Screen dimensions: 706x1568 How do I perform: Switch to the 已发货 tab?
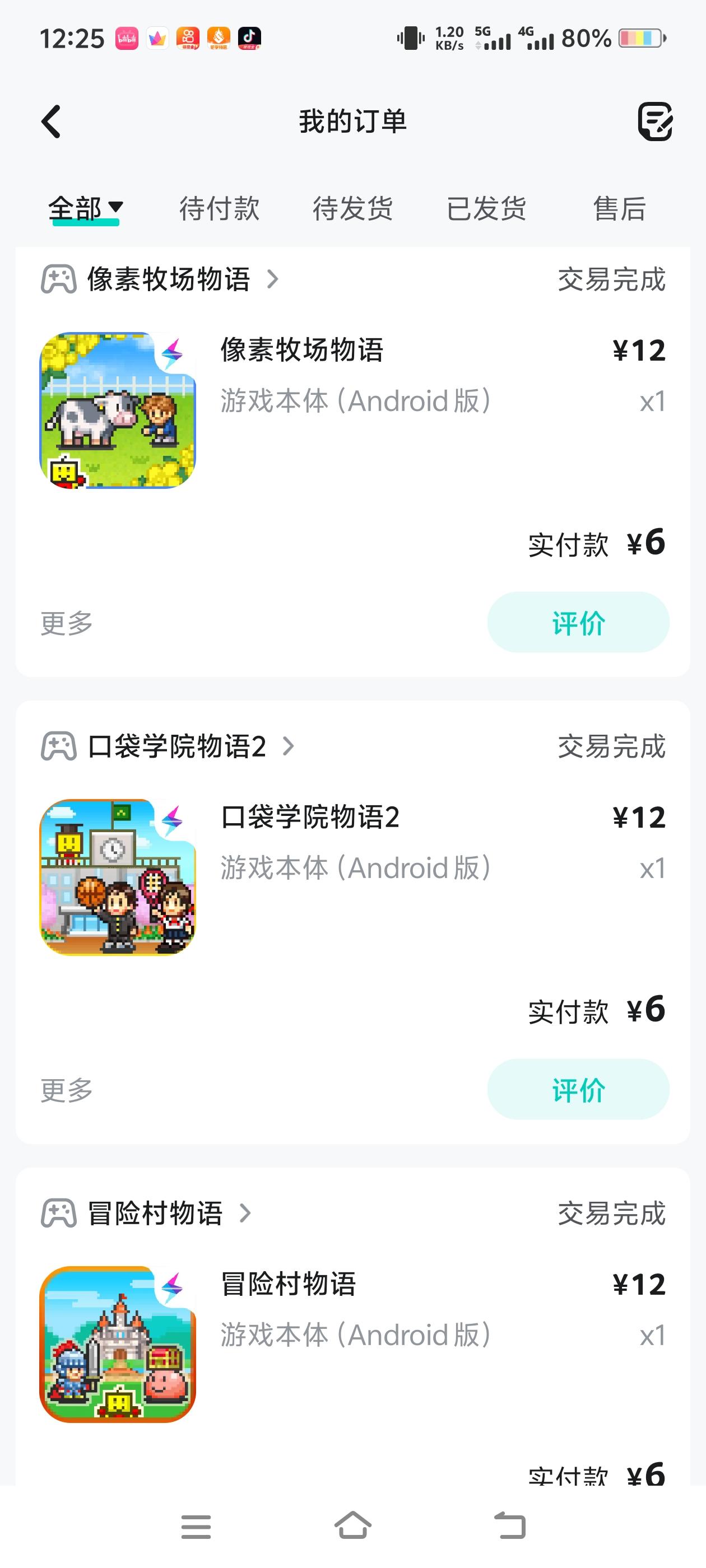486,209
